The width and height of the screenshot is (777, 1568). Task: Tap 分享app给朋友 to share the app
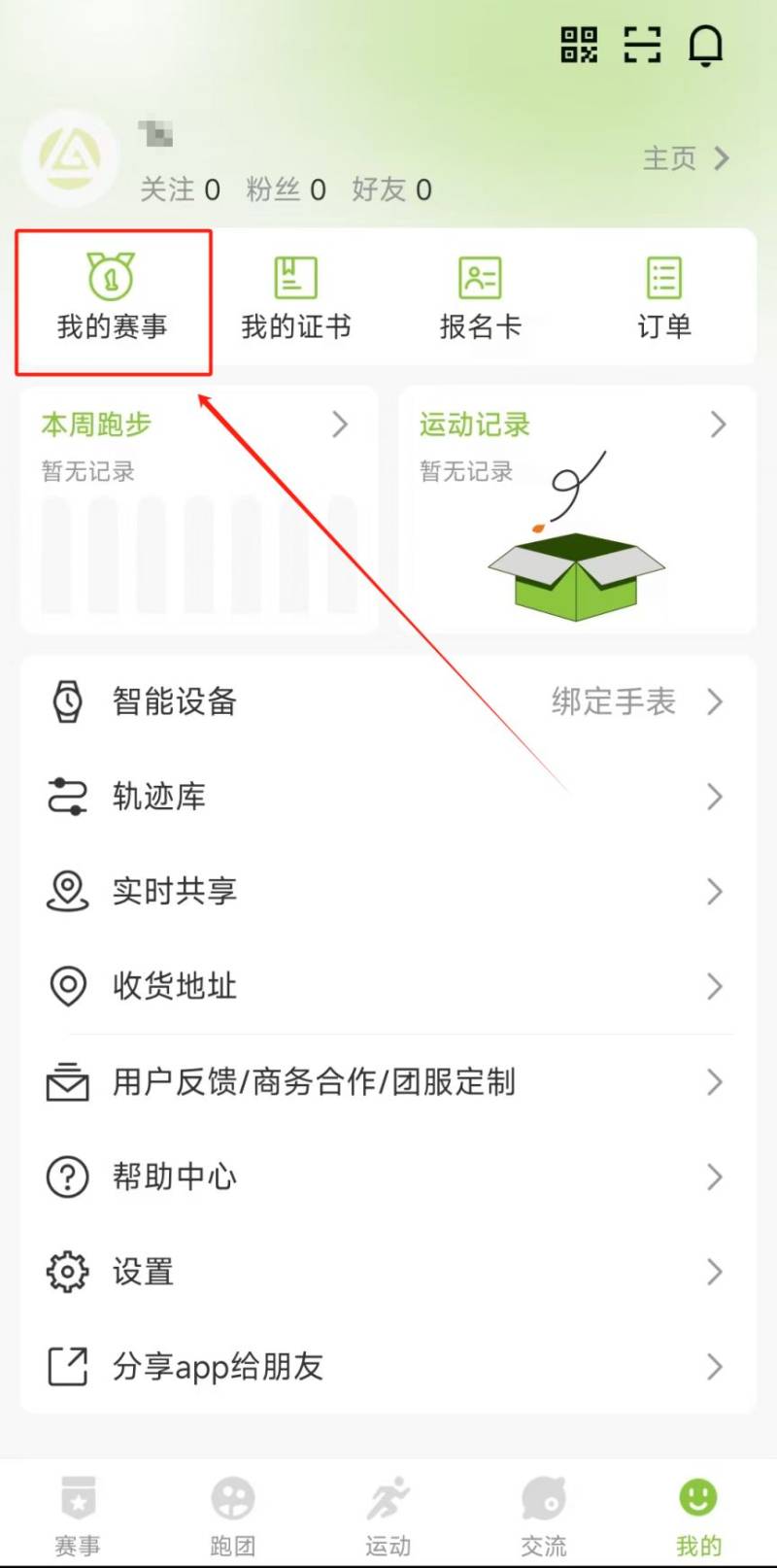point(388,1366)
